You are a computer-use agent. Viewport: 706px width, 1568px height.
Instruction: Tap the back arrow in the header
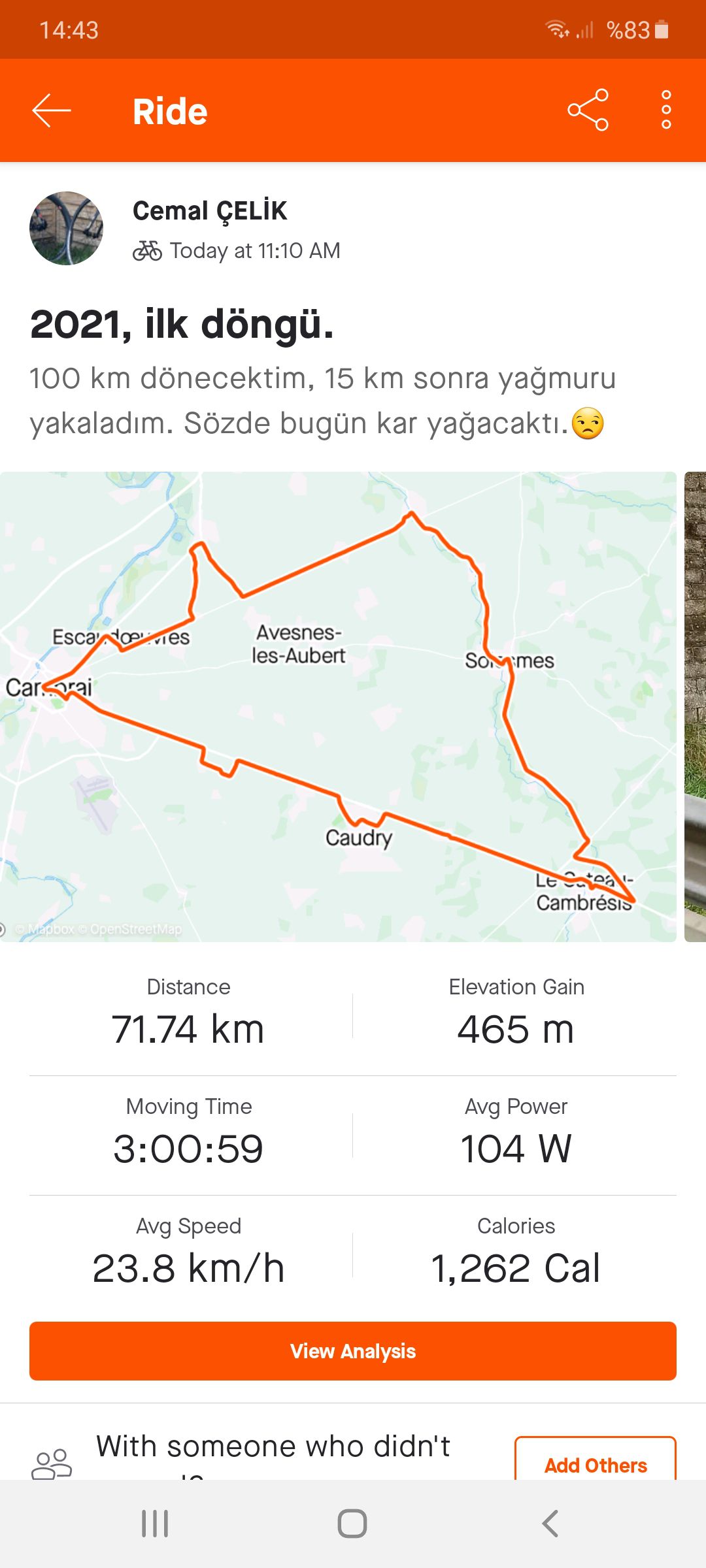click(52, 110)
